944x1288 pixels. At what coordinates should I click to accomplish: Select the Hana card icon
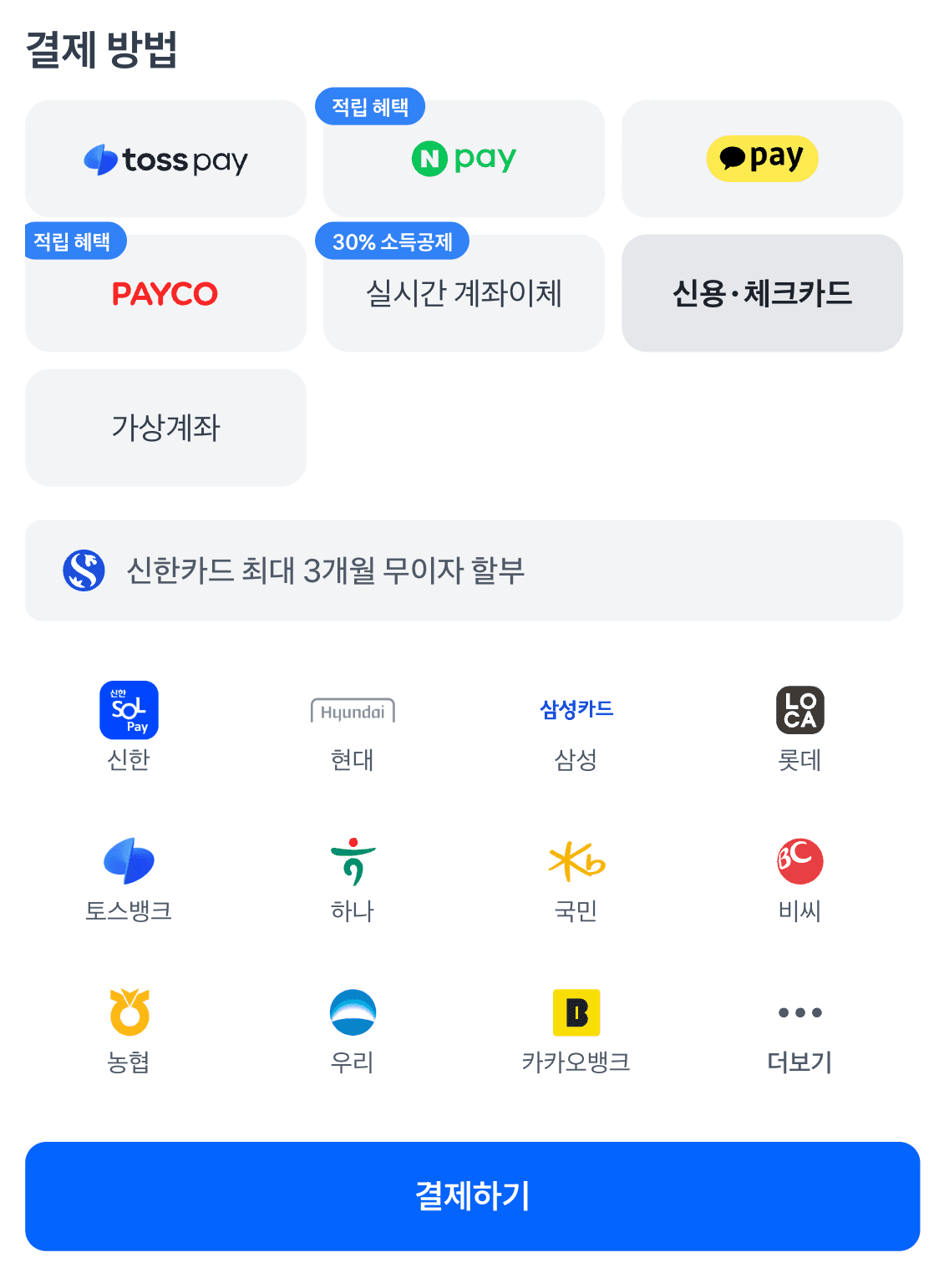pos(352,860)
